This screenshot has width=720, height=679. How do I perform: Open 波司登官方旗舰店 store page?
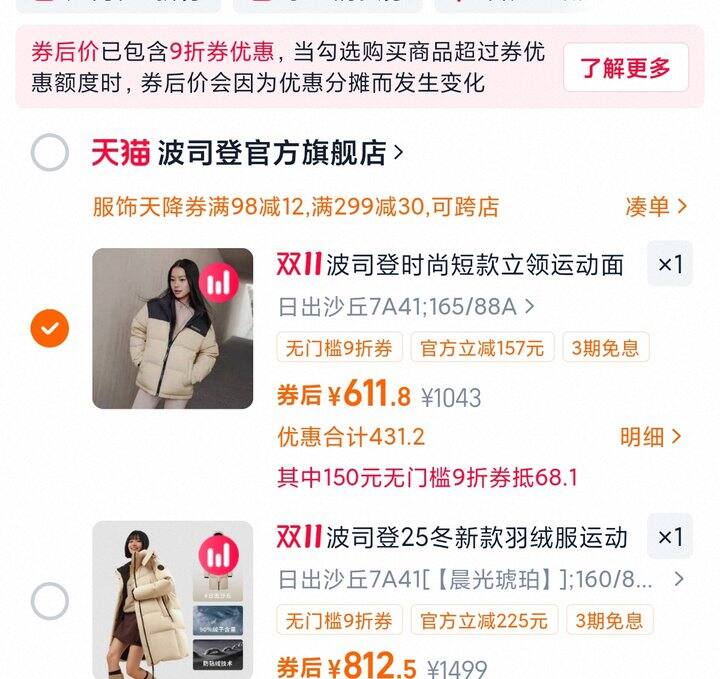270,153
